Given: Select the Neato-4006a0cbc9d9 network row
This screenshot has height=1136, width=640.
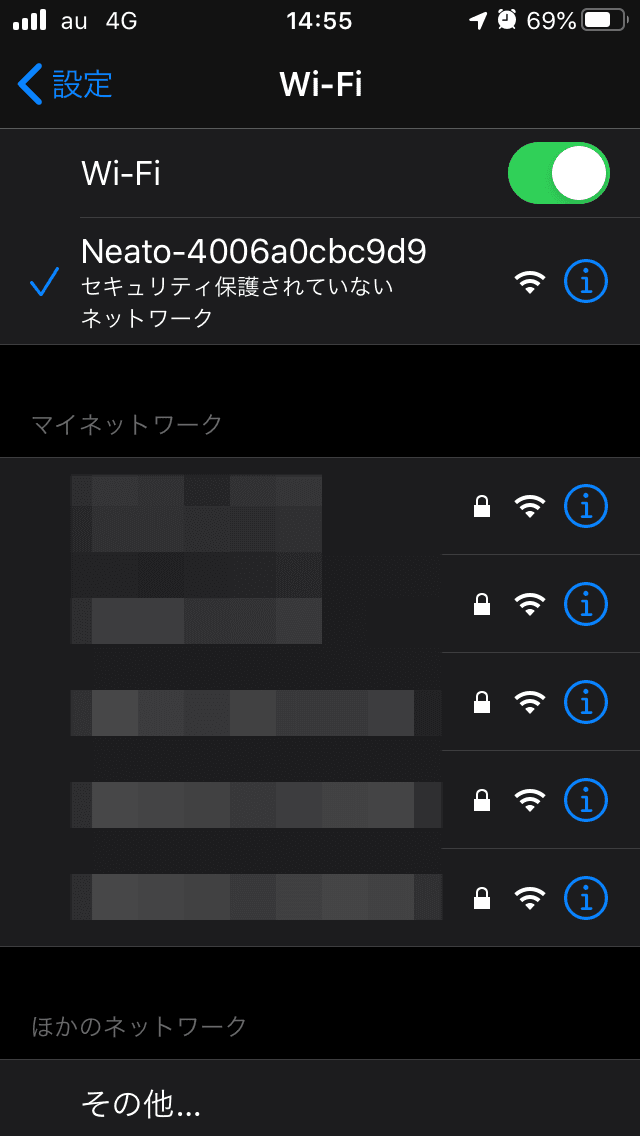Looking at the screenshot, I should pyautogui.click(x=254, y=282).
